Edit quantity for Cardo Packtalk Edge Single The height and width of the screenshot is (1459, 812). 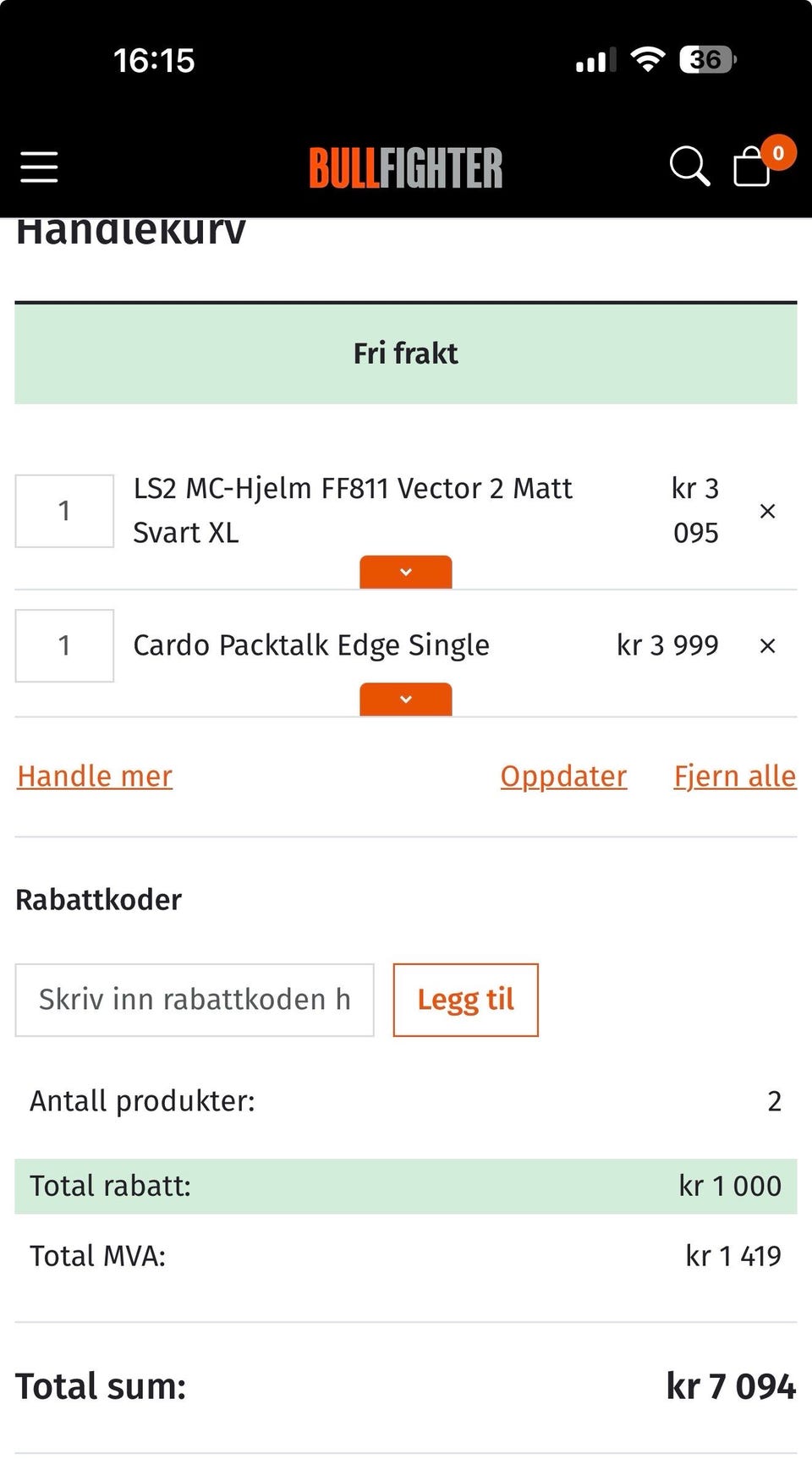[64, 645]
